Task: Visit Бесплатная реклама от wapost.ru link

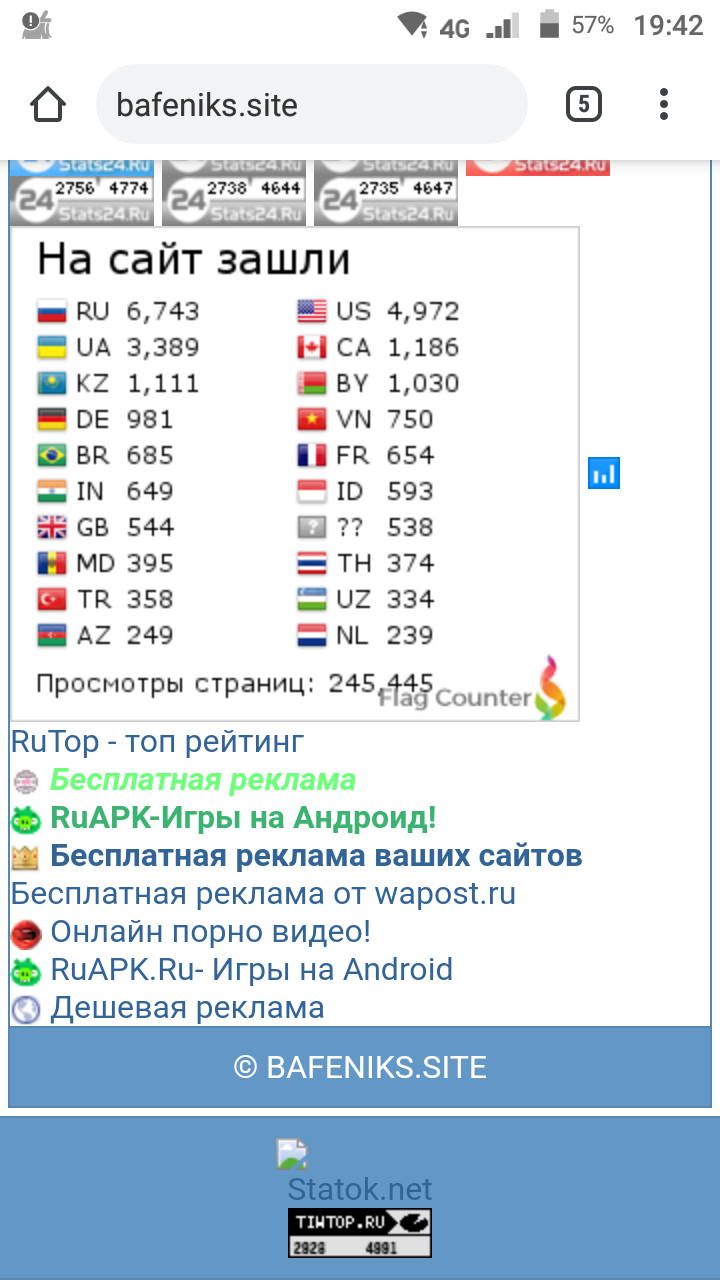Action: pyautogui.click(x=263, y=893)
